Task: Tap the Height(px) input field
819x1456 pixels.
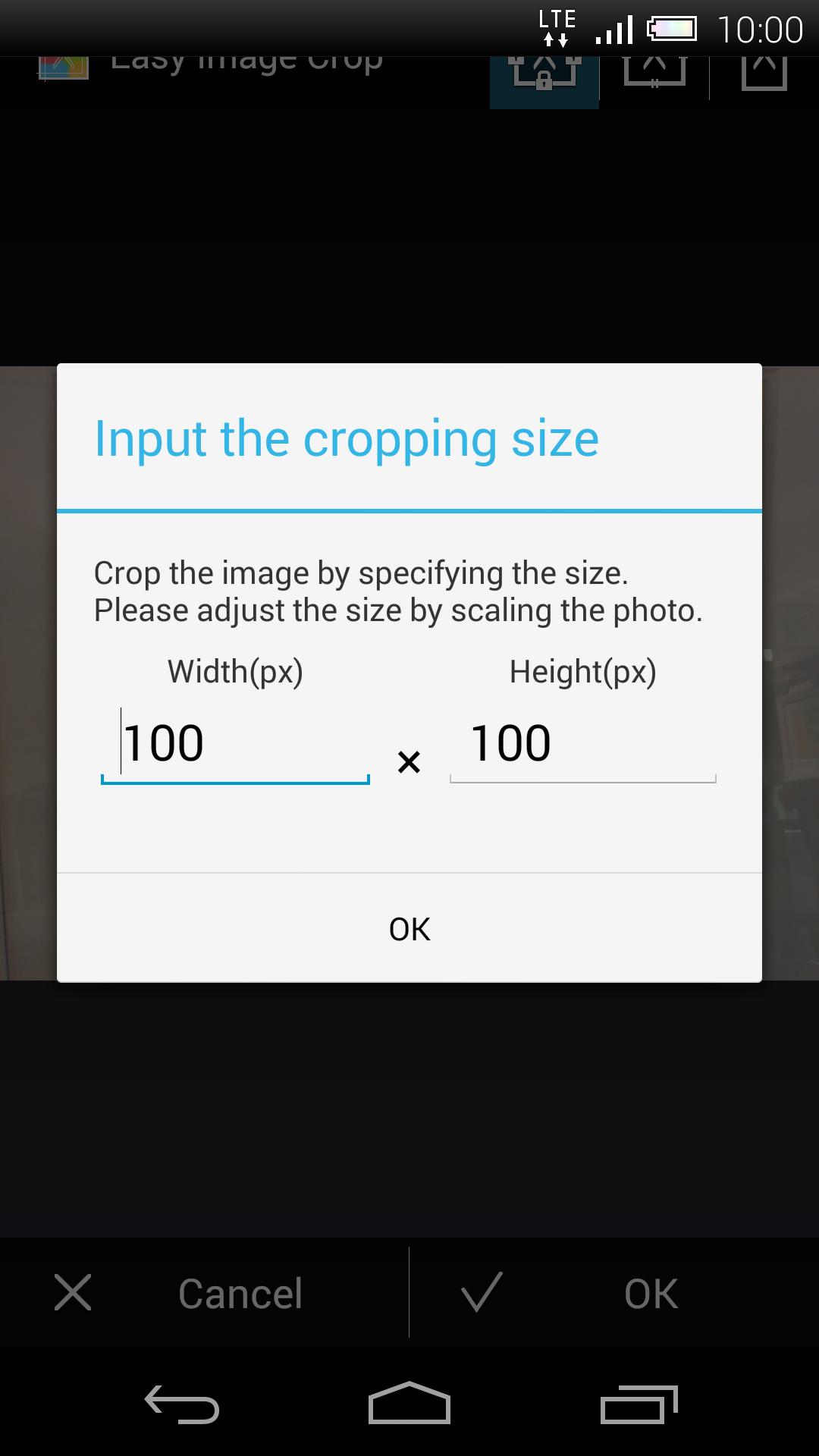Action: click(582, 744)
